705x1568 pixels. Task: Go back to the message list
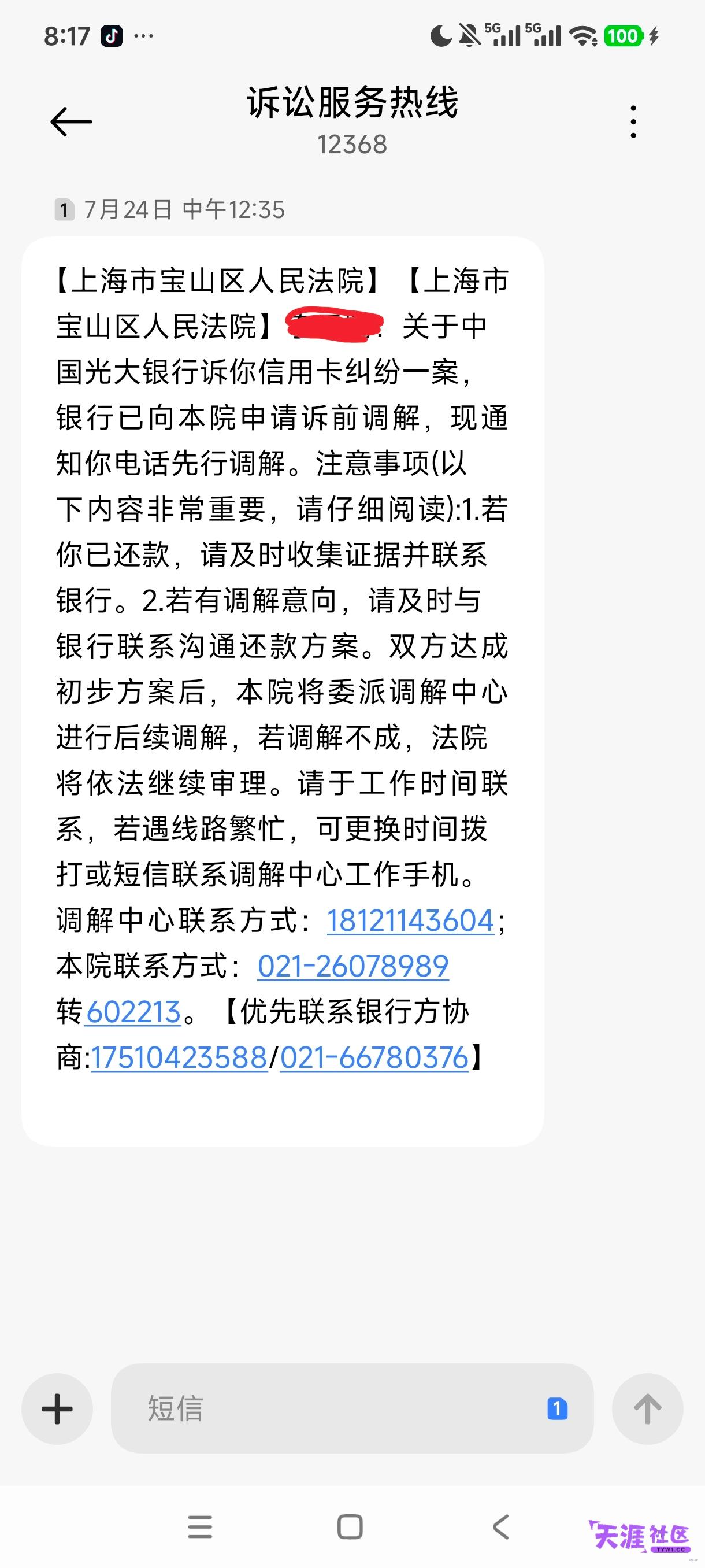[70, 122]
